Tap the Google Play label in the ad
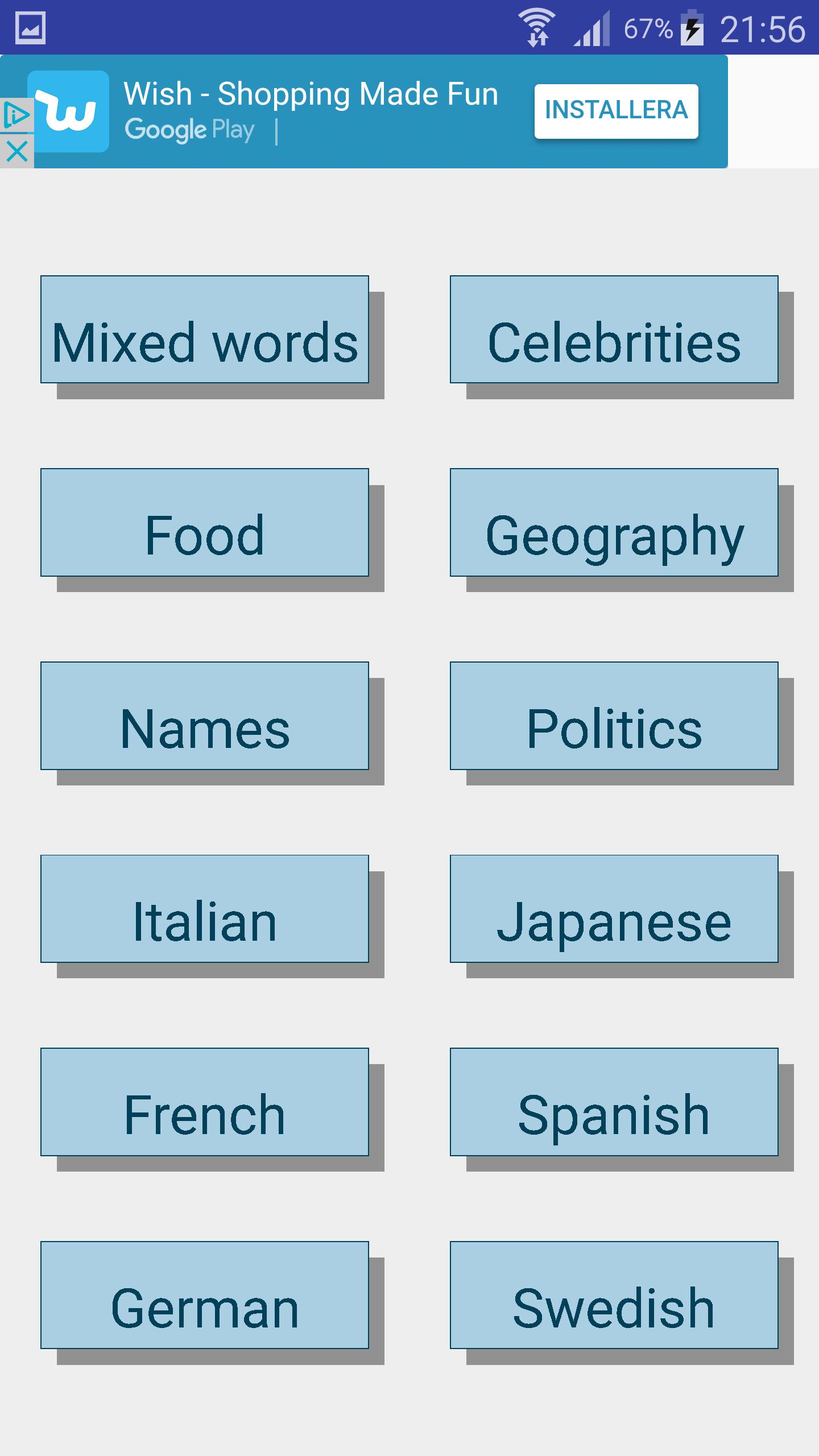This screenshot has width=819, height=1456. [189, 130]
